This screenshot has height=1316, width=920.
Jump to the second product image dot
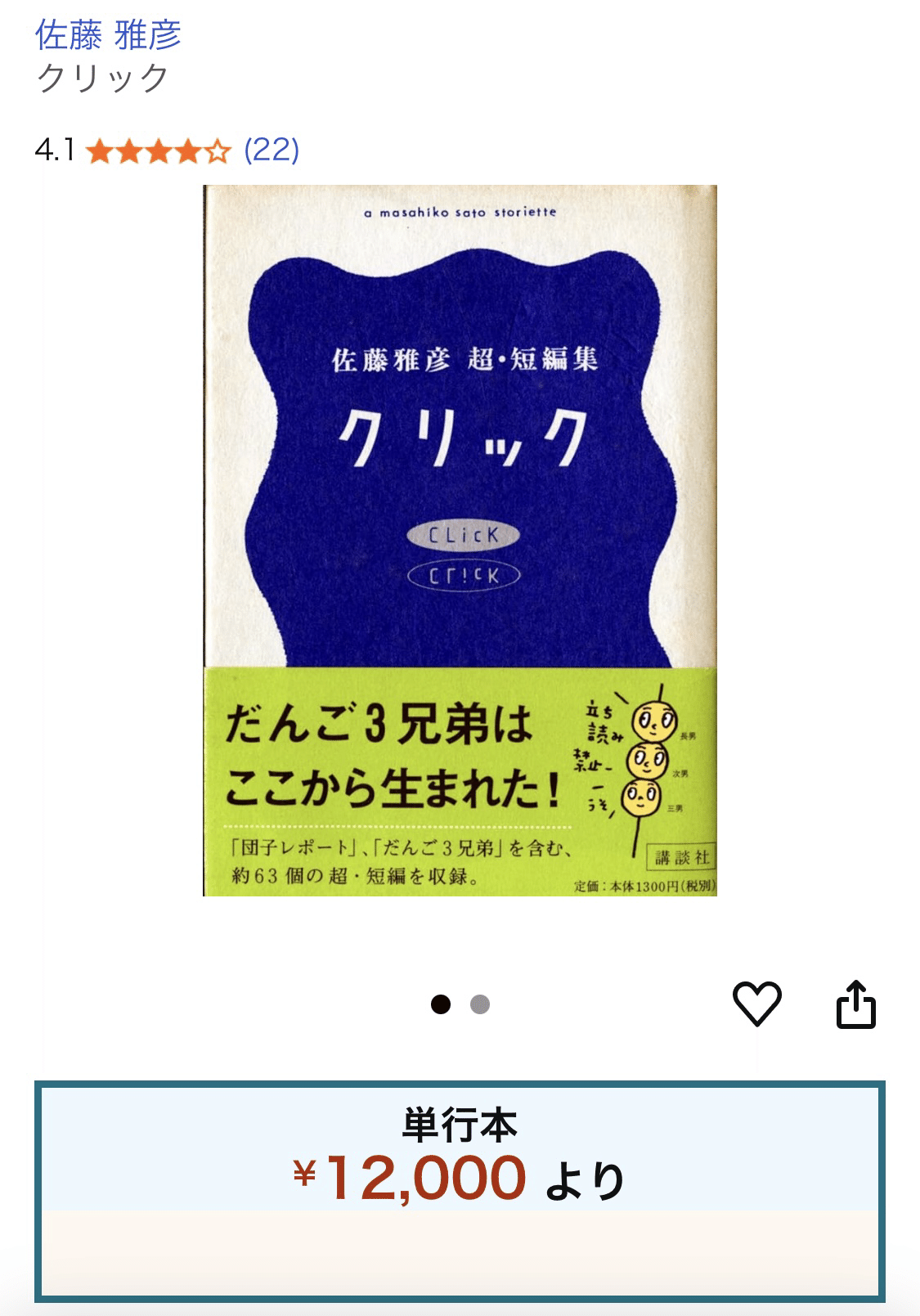pos(480,1004)
